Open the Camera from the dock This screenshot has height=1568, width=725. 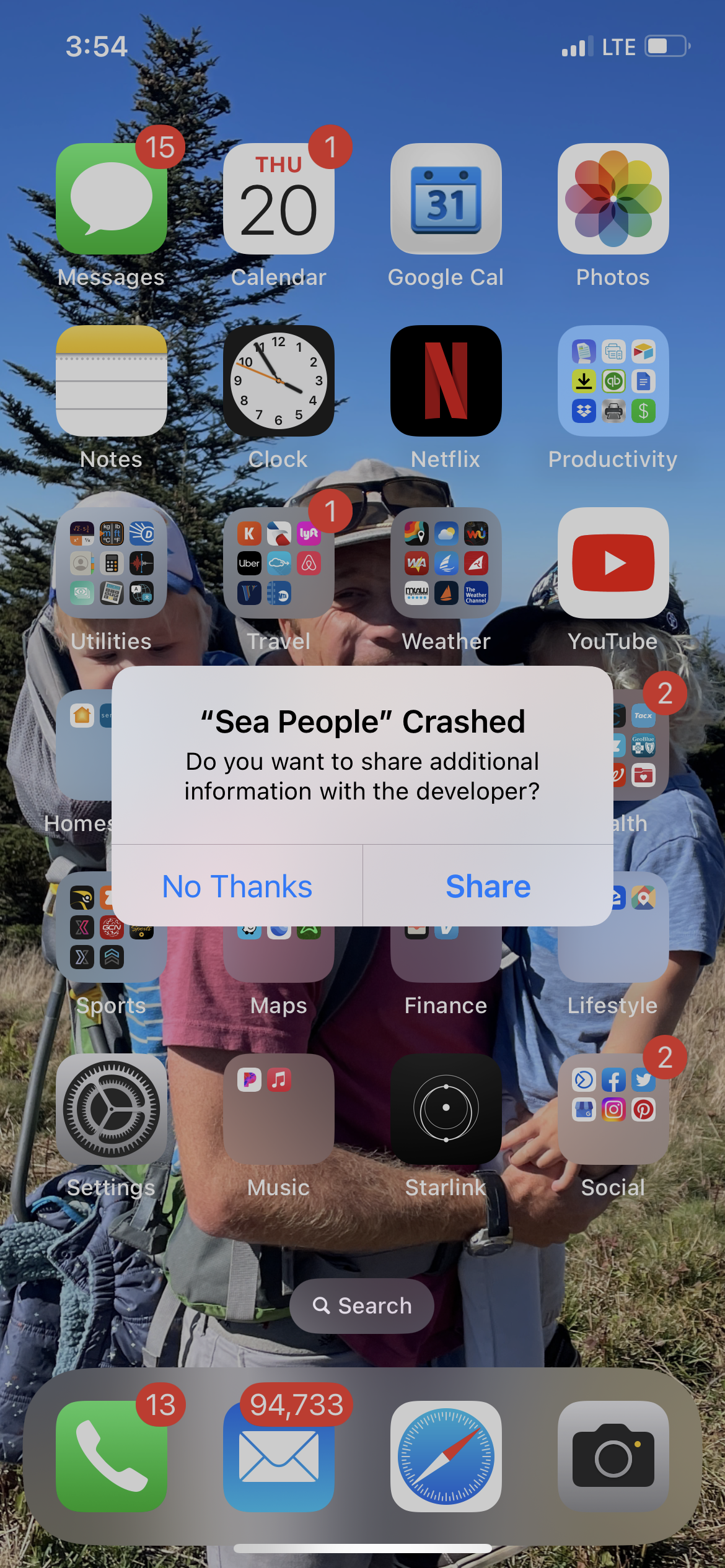(613, 1456)
